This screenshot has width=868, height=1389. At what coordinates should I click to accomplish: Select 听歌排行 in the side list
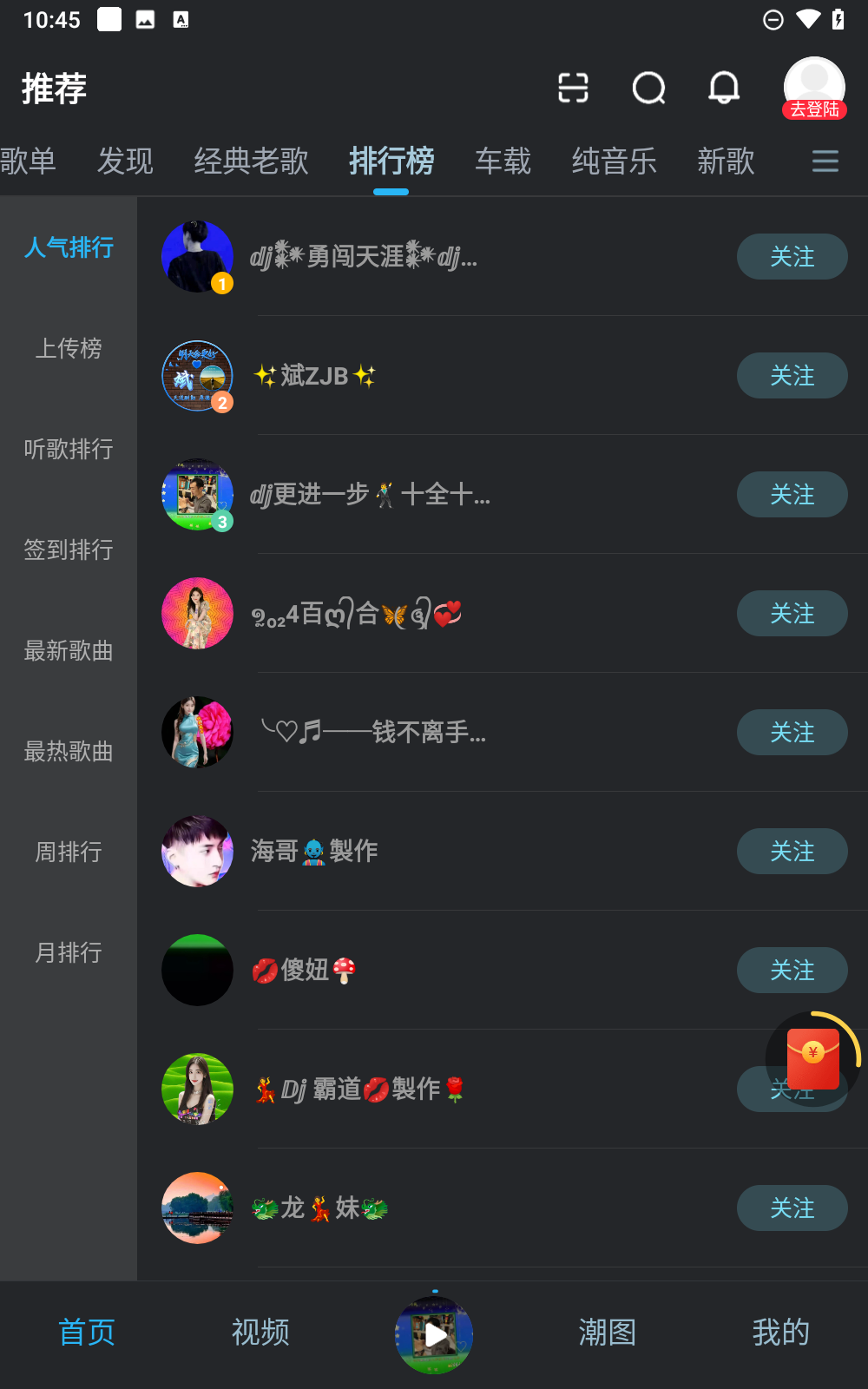click(x=69, y=449)
